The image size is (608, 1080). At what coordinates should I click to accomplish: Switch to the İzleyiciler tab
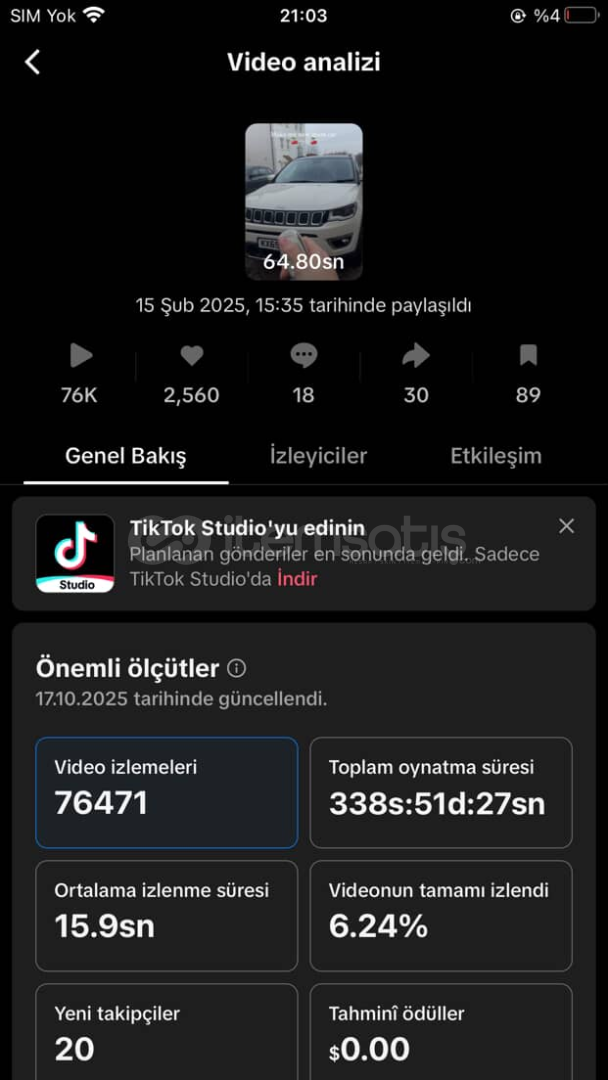point(318,456)
